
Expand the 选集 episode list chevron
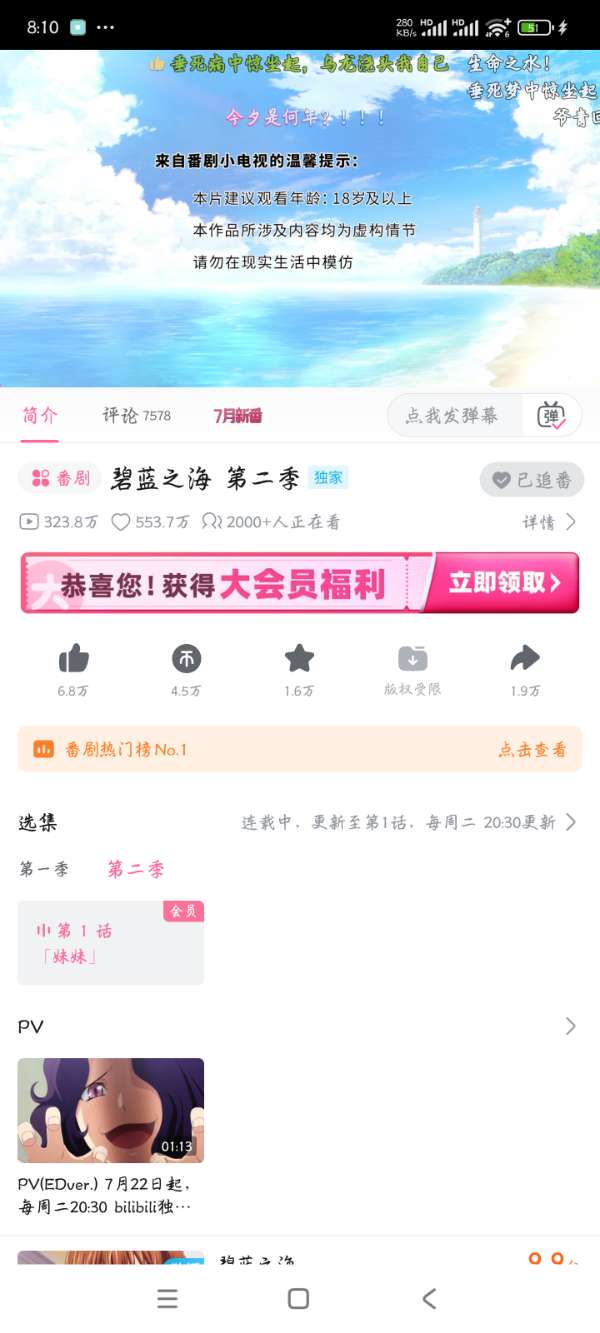[x=571, y=822]
